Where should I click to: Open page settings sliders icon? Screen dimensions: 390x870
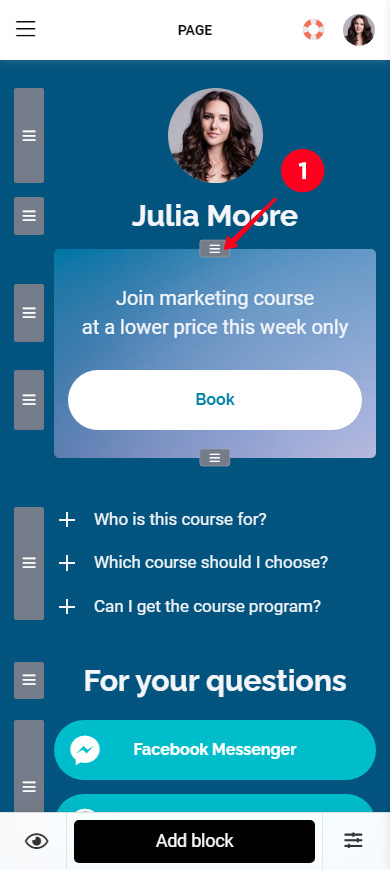(x=353, y=840)
